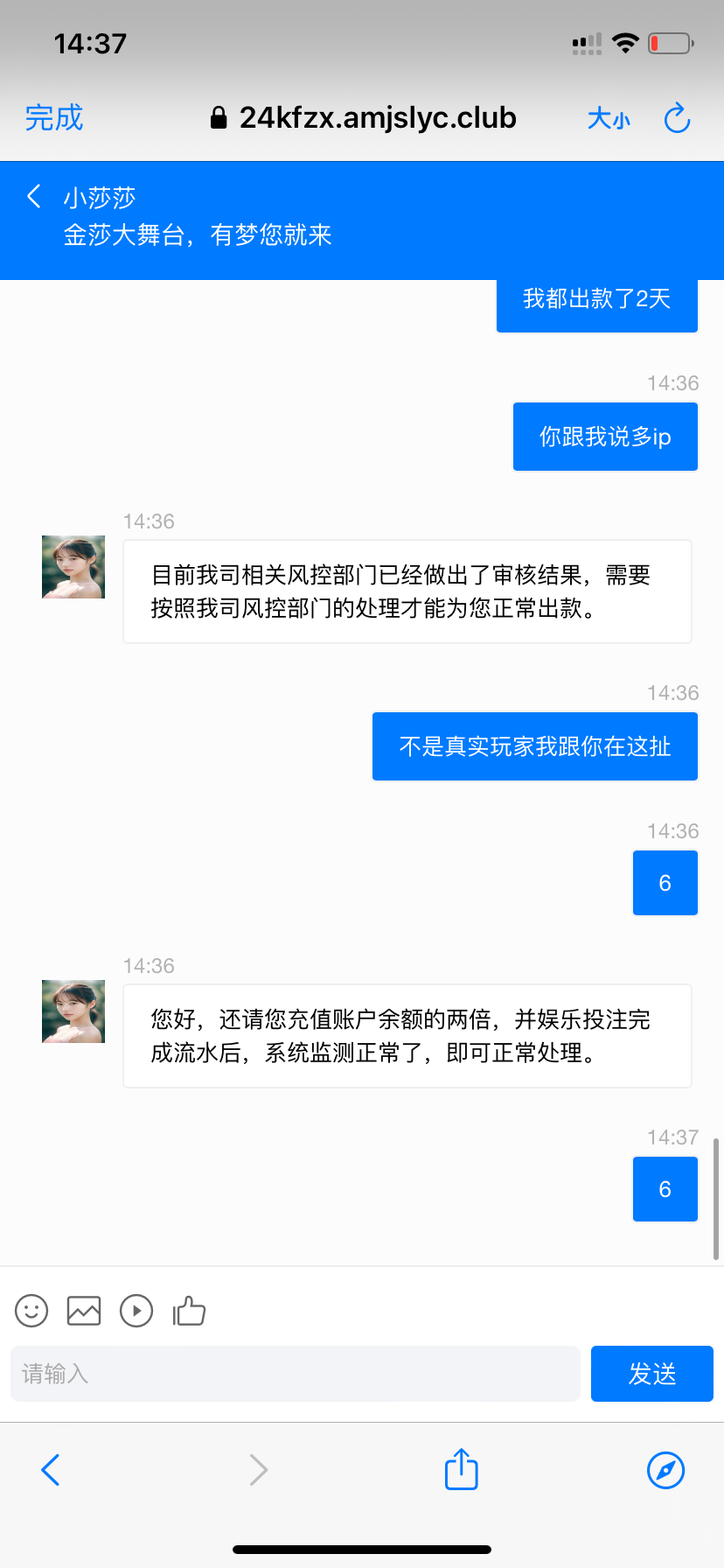Send a thumbs-up rating

189,1311
